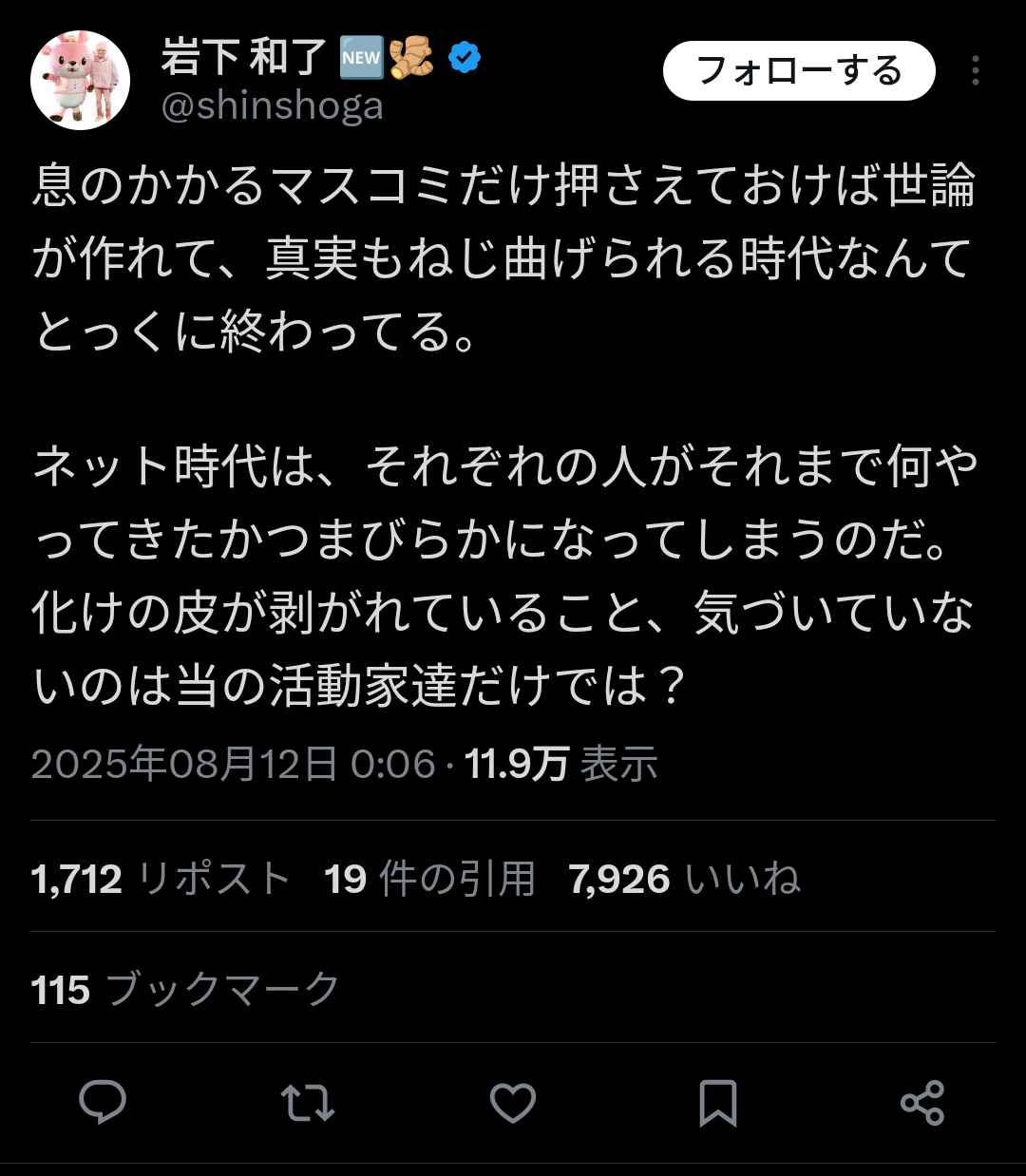Image resolution: width=1026 pixels, height=1176 pixels.
Task: Tap the フォローする follow button
Action: coord(799,71)
